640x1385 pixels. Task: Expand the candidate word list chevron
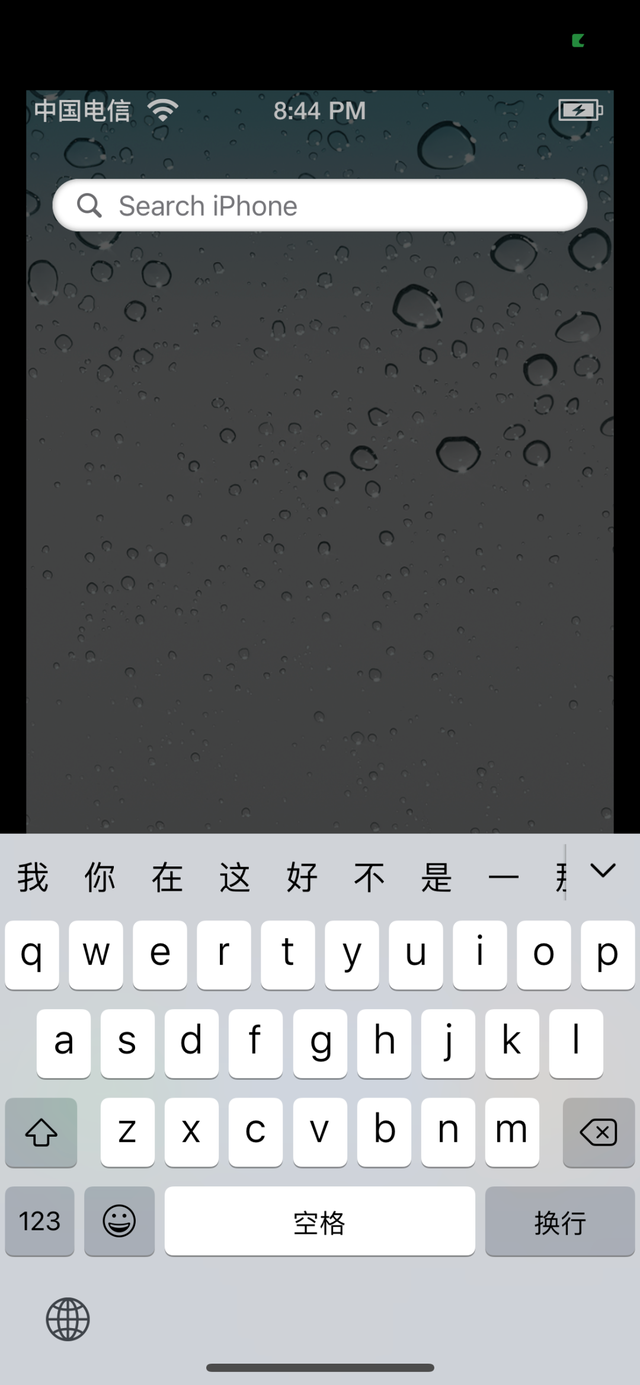[603, 871]
